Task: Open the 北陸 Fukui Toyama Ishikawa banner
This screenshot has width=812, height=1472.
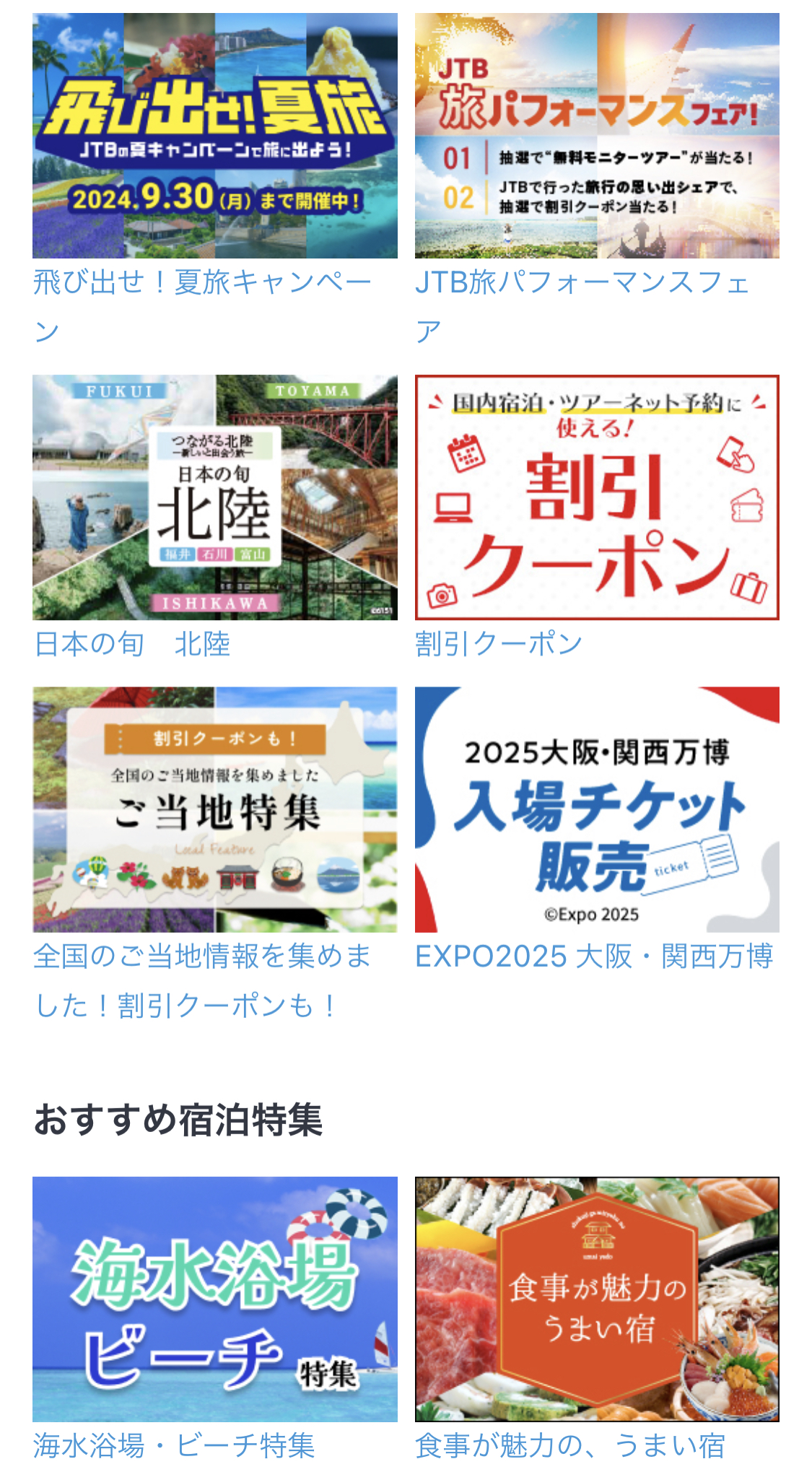Action: point(215,497)
